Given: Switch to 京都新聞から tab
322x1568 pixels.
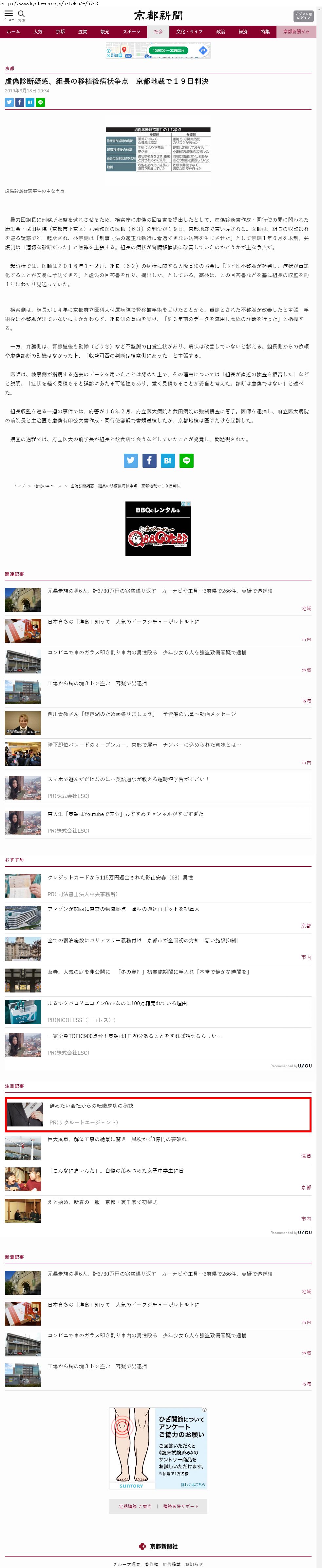Looking at the screenshot, I should (296, 32).
